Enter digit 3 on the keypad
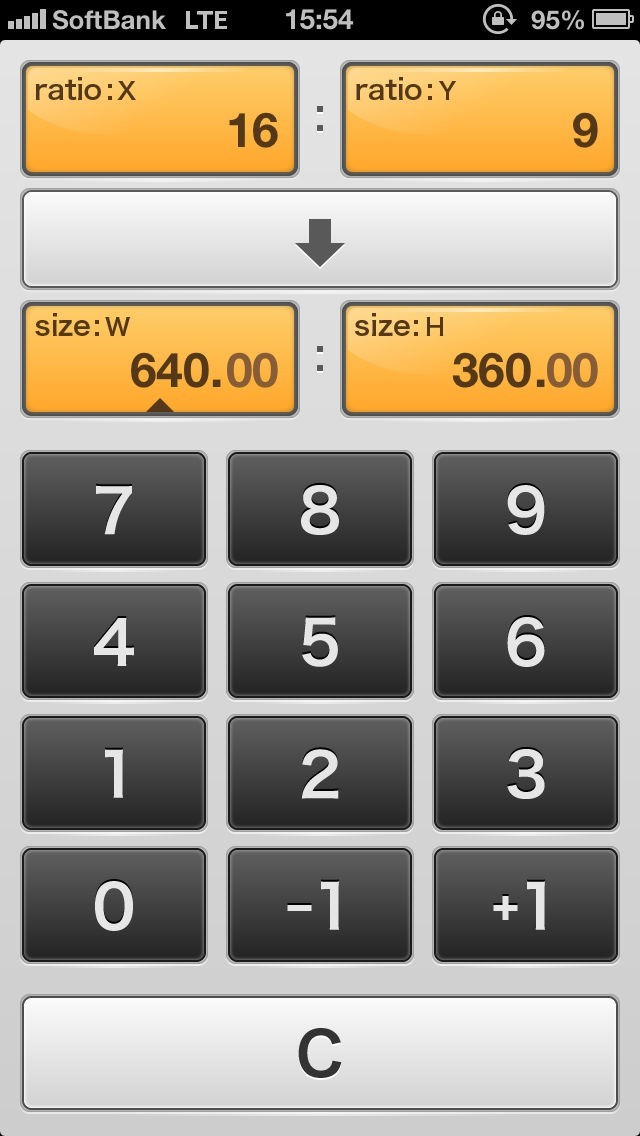This screenshot has width=640, height=1136. point(525,773)
